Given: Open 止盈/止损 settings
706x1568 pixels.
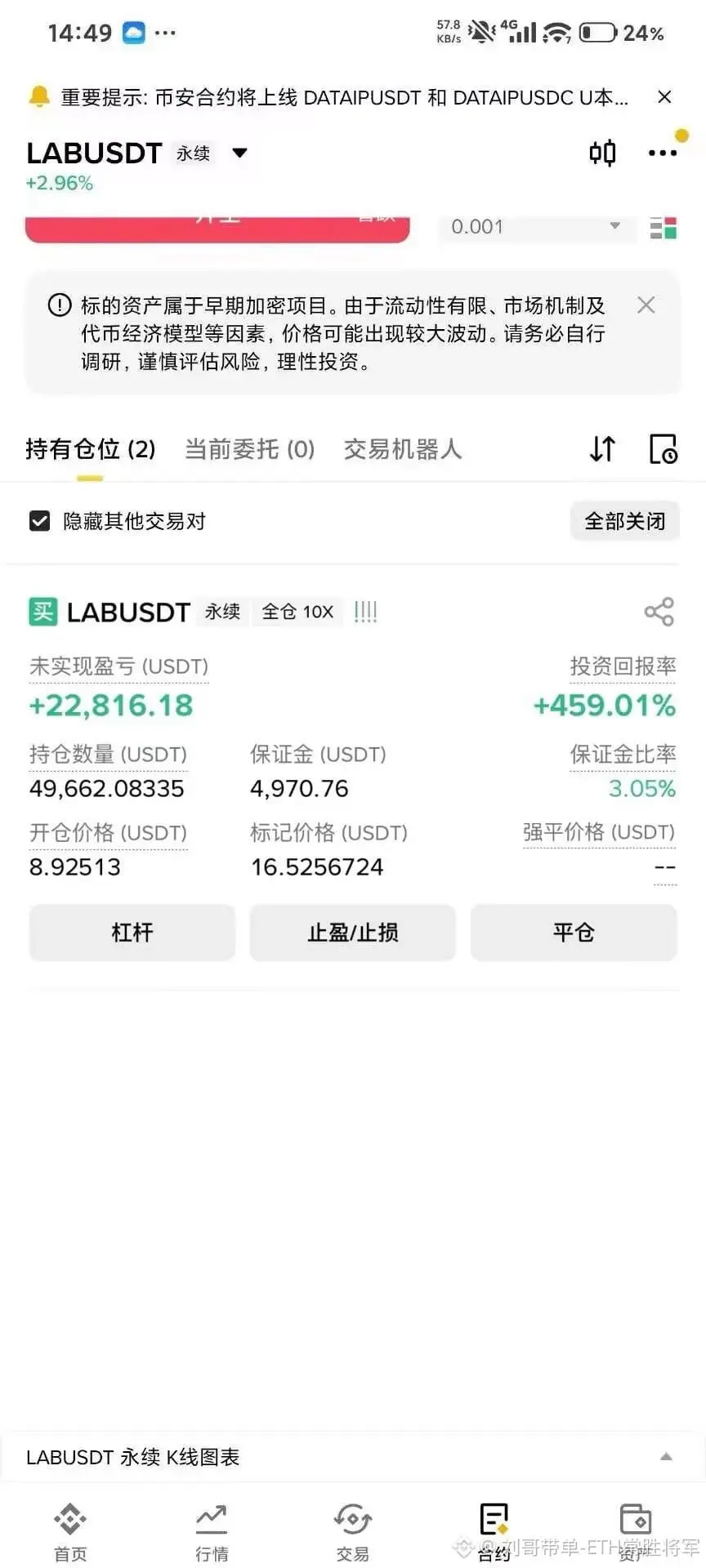Looking at the screenshot, I should point(353,933).
